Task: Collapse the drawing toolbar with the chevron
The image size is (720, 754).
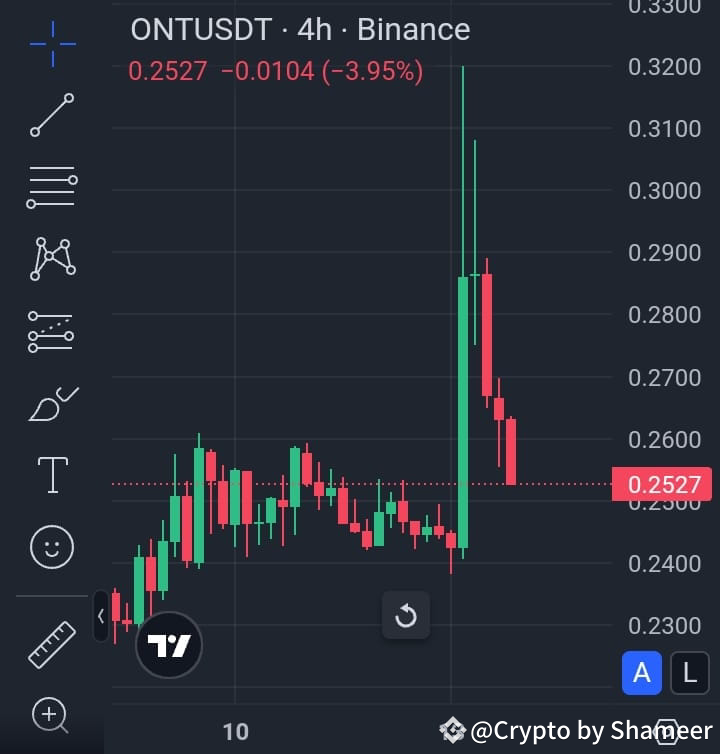Action: tap(101, 617)
